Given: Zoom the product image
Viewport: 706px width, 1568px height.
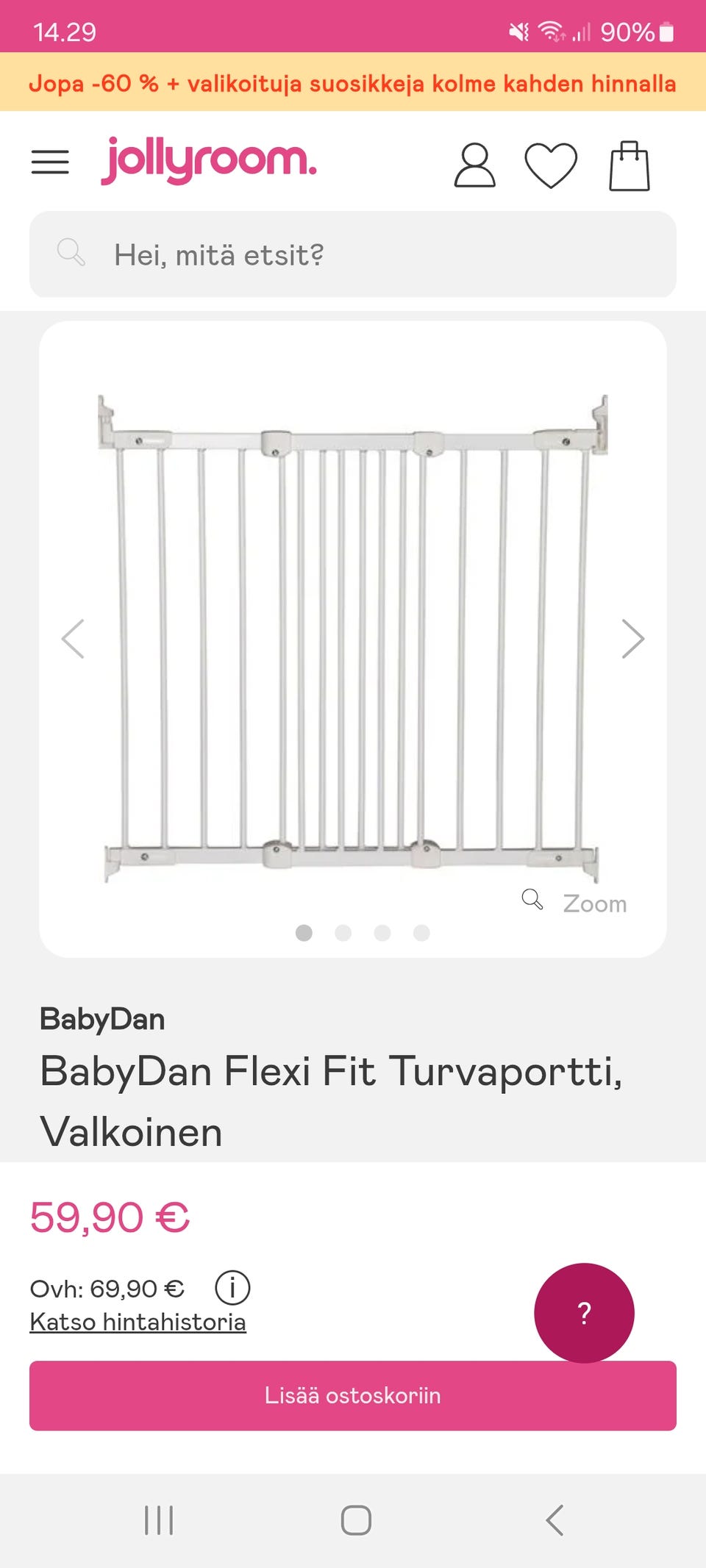Looking at the screenshot, I should [x=574, y=902].
